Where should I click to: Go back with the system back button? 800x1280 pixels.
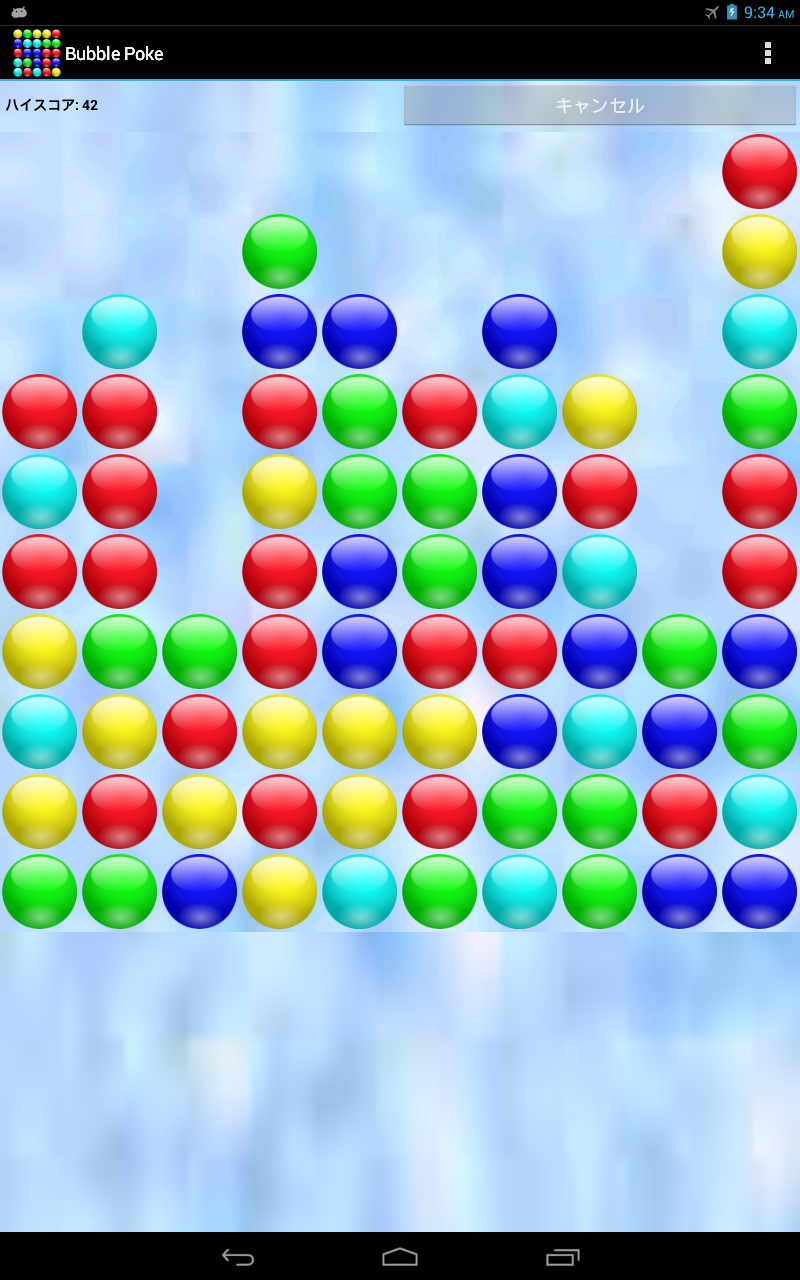tap(238, 1257)
